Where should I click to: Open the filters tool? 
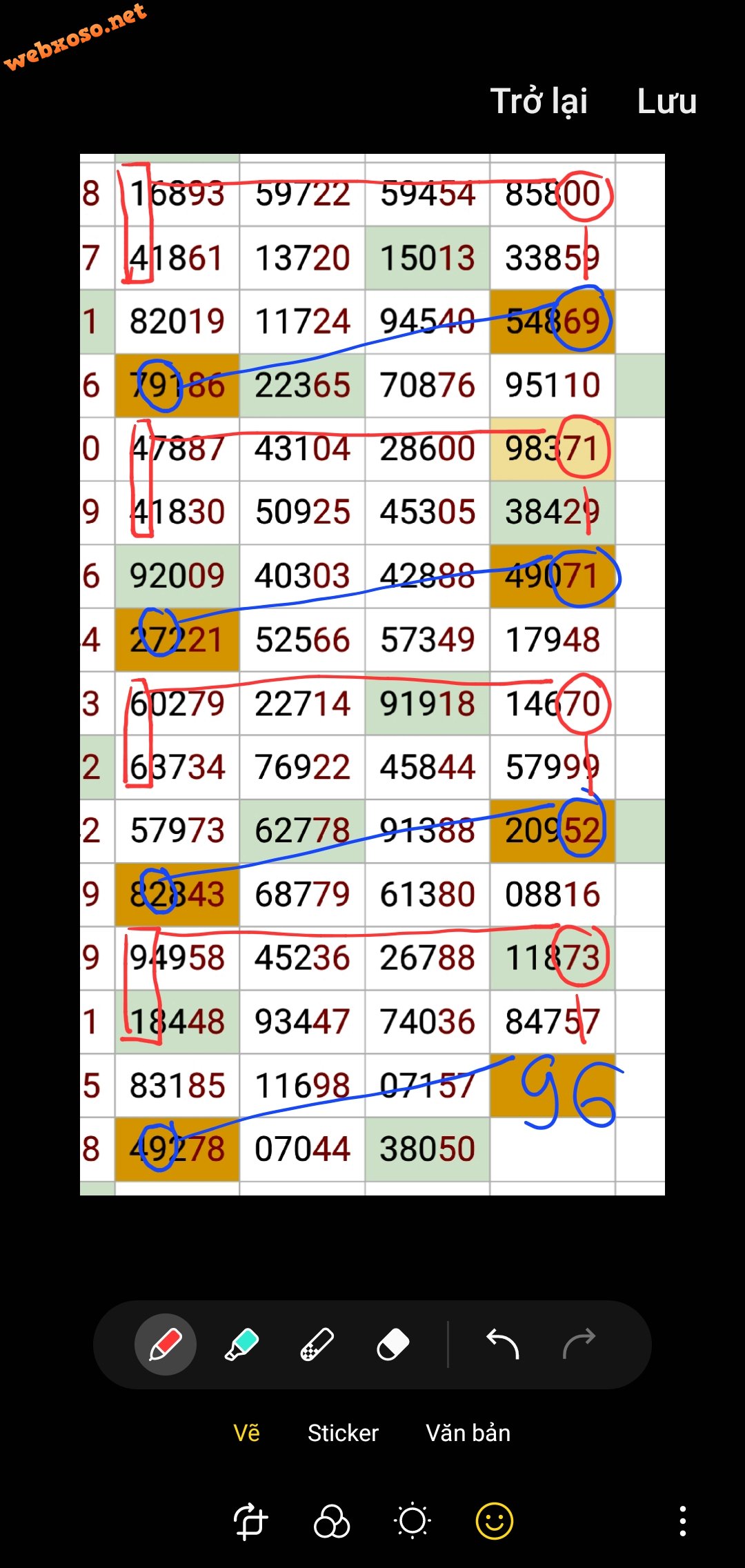(x=332, y=1521)
